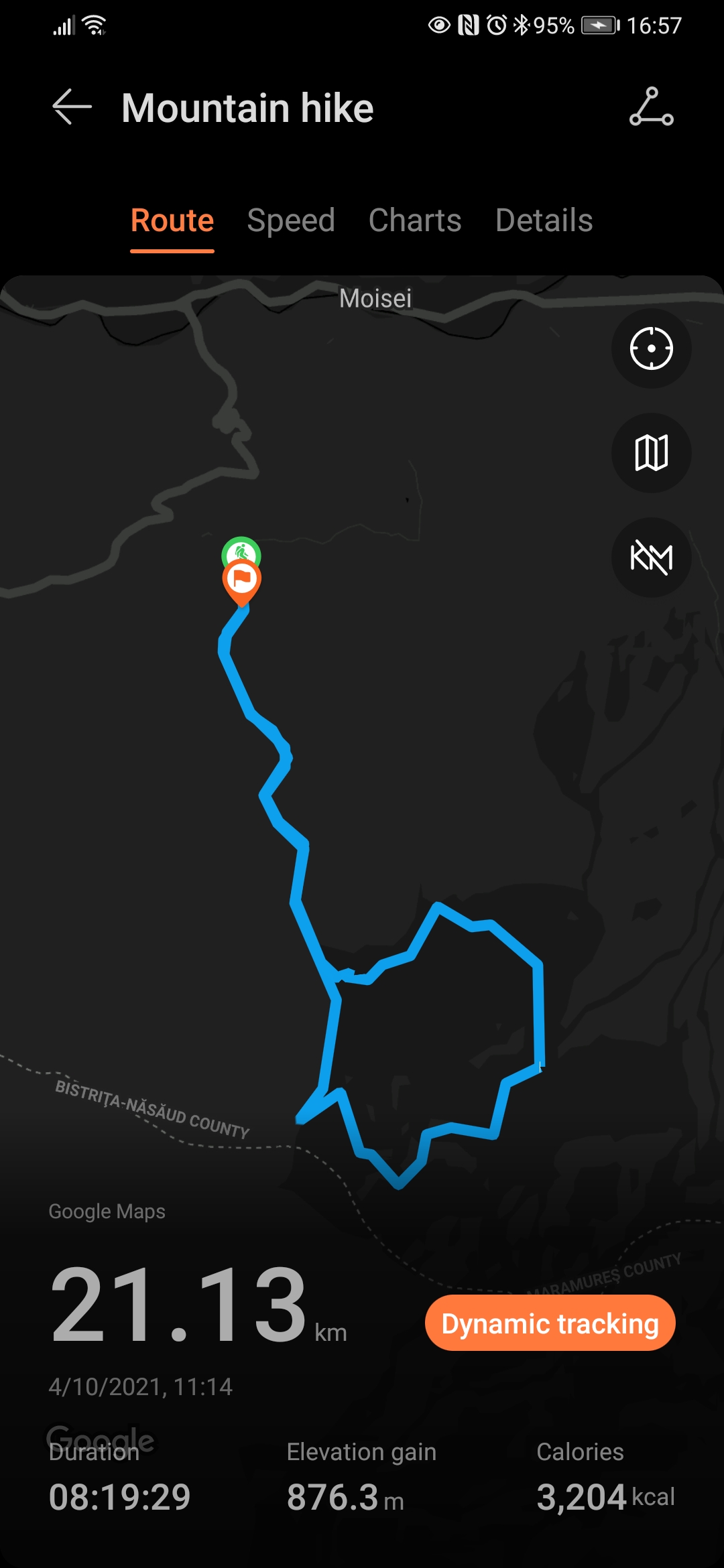
Task: Switch to the Speed tab
Action: point(290,220)
